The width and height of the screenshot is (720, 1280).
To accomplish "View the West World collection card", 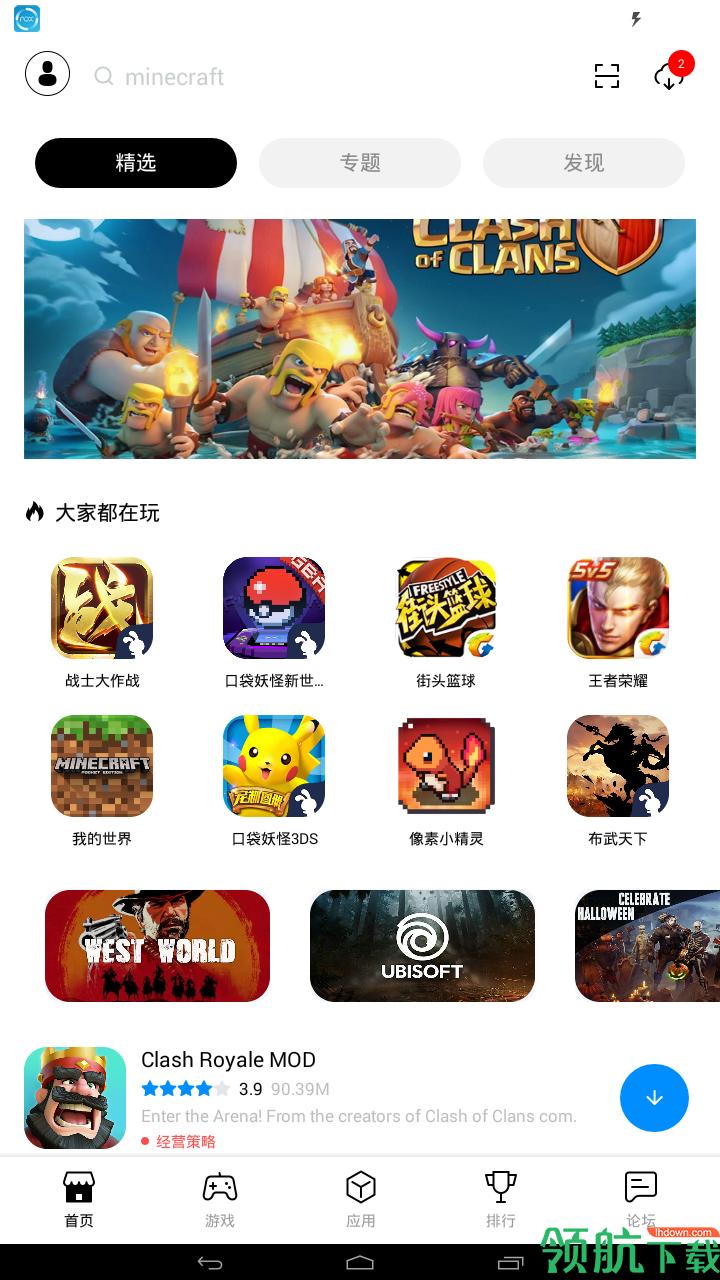I will click(157, 946).
